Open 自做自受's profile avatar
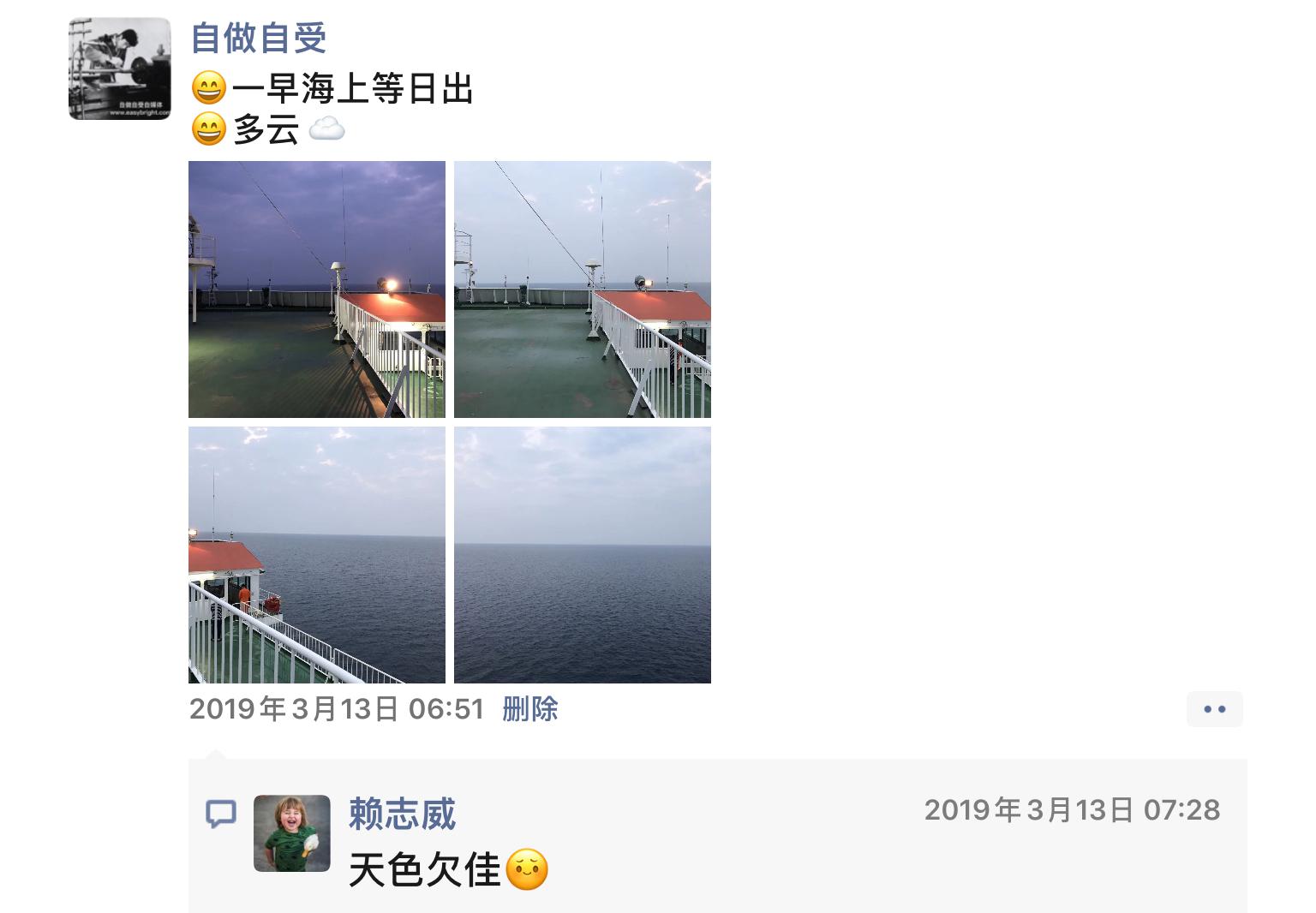Image resolution: width=1316 pixels, height=913 pixels. tap(119, 69)
